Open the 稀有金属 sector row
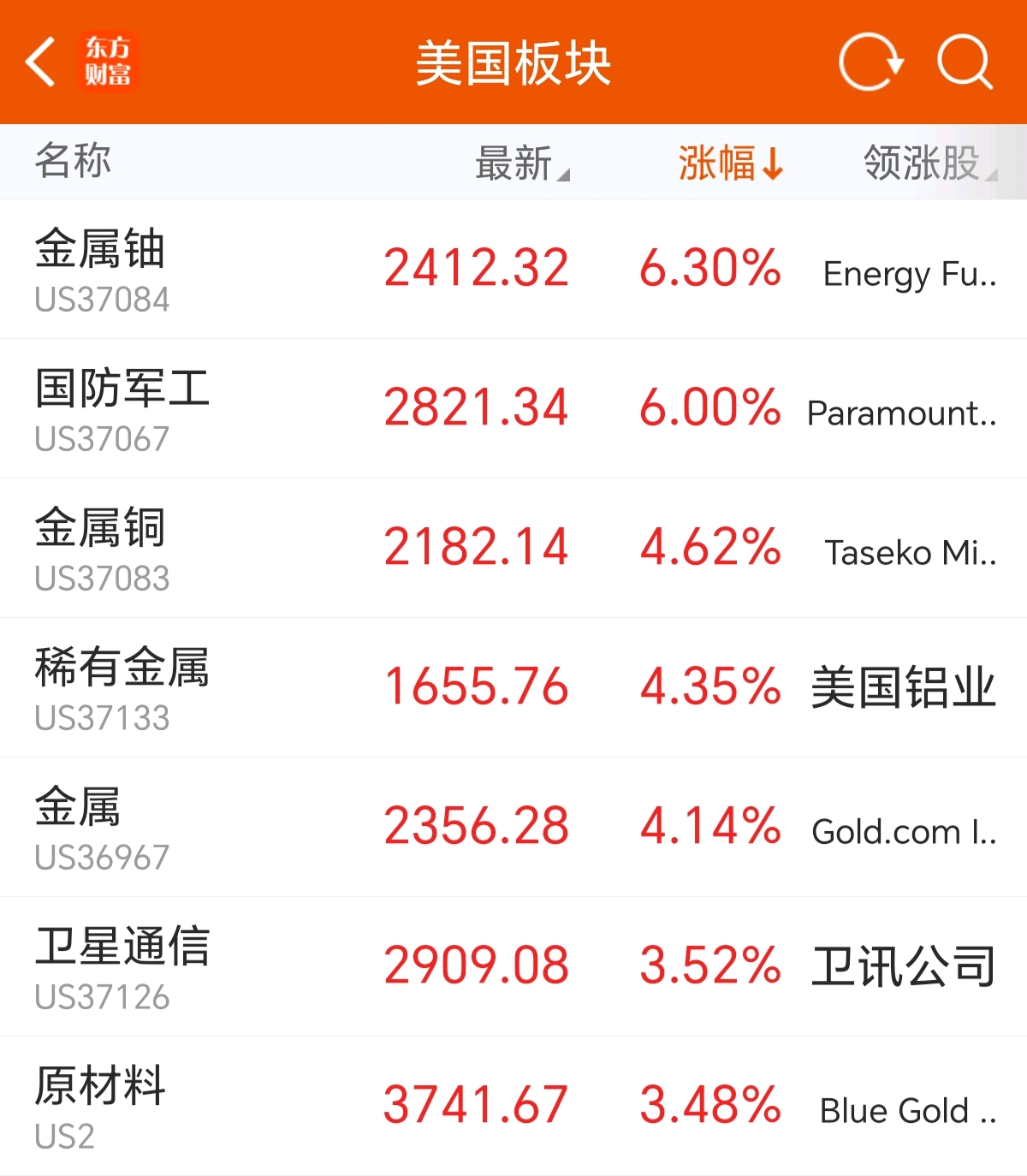Screen dimensions: 1027x1176 point(513,688)
